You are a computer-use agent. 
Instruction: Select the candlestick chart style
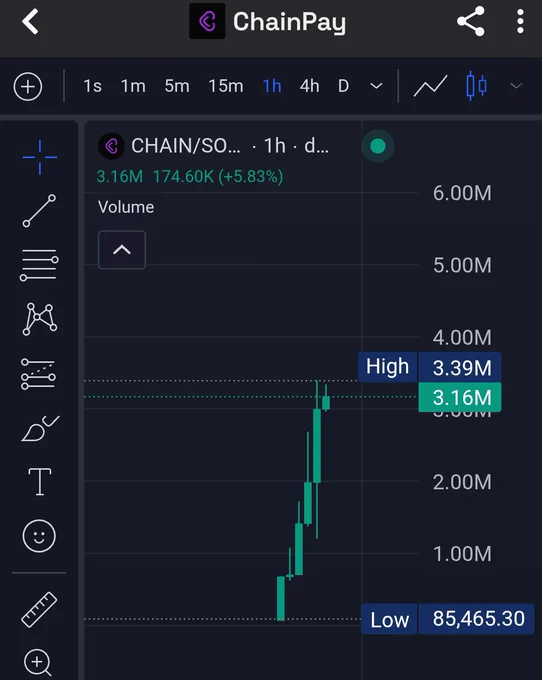click(476, 86)
